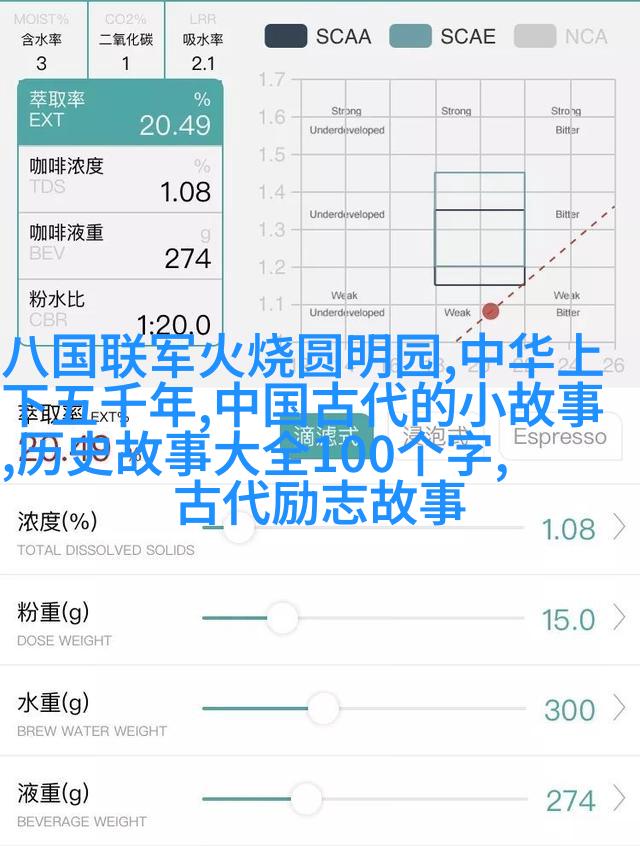Adjust the 浓度 total dissolved solids slider

coord(238,527)
